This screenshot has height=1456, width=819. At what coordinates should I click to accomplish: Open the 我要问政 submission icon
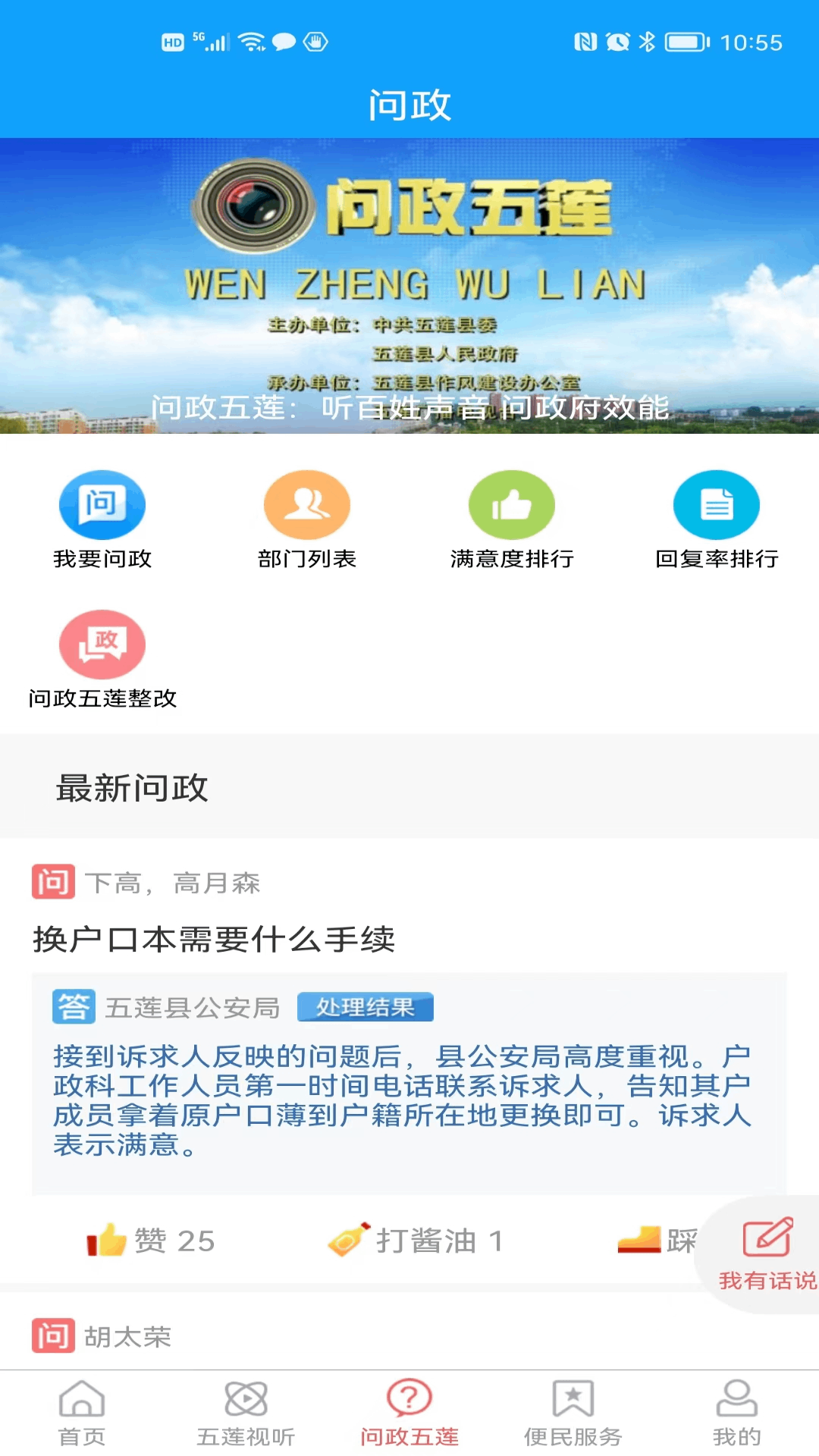(102, 504)
